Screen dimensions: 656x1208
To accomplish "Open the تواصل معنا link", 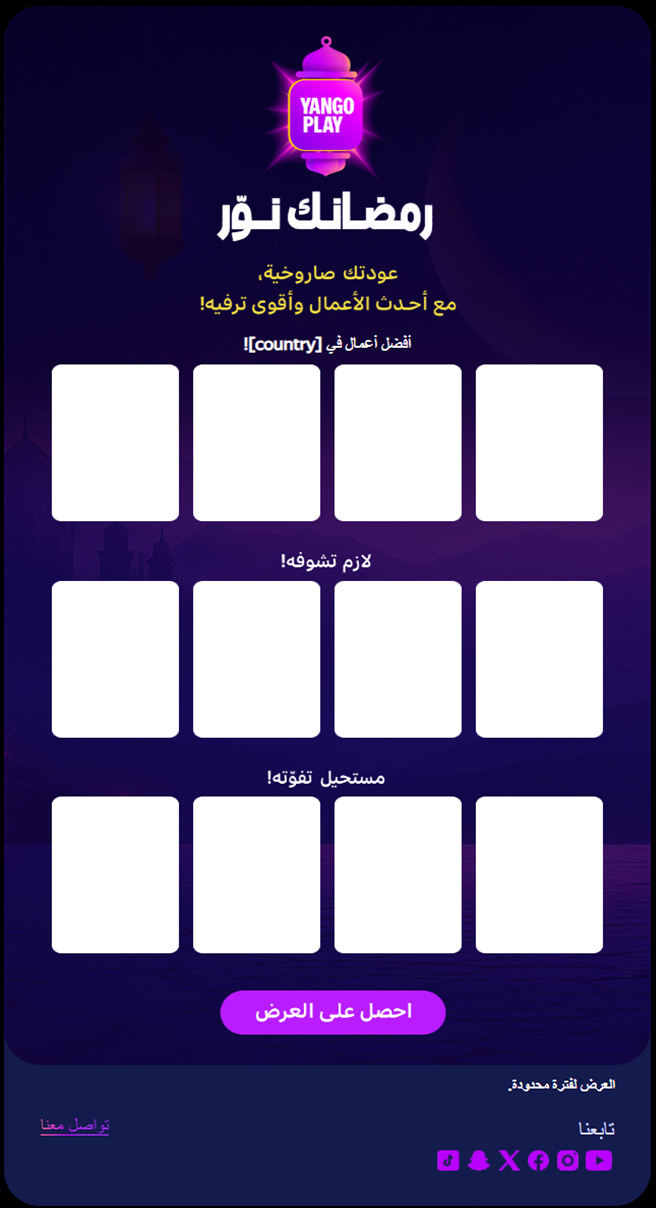I will point(75,1125).
